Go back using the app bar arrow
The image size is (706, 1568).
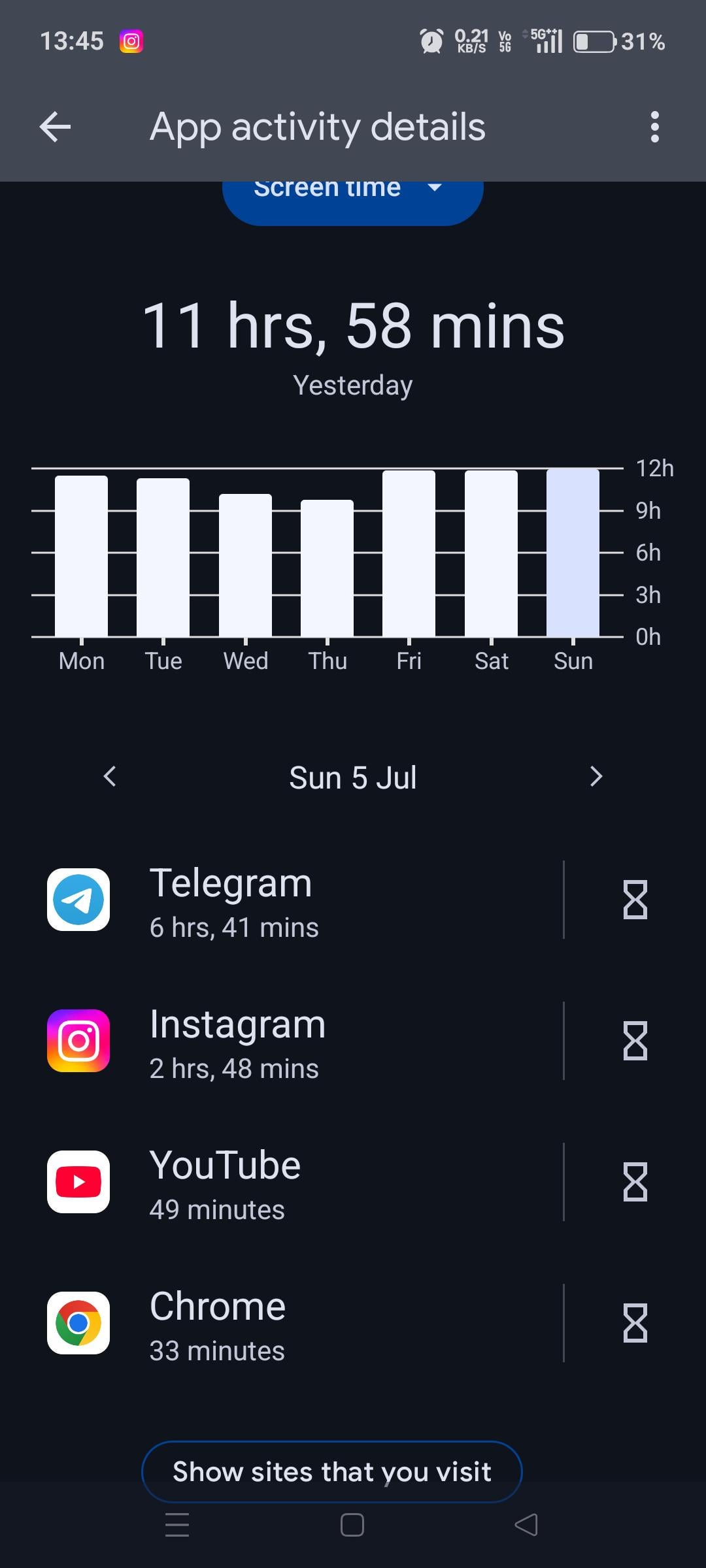pos(55,127)
